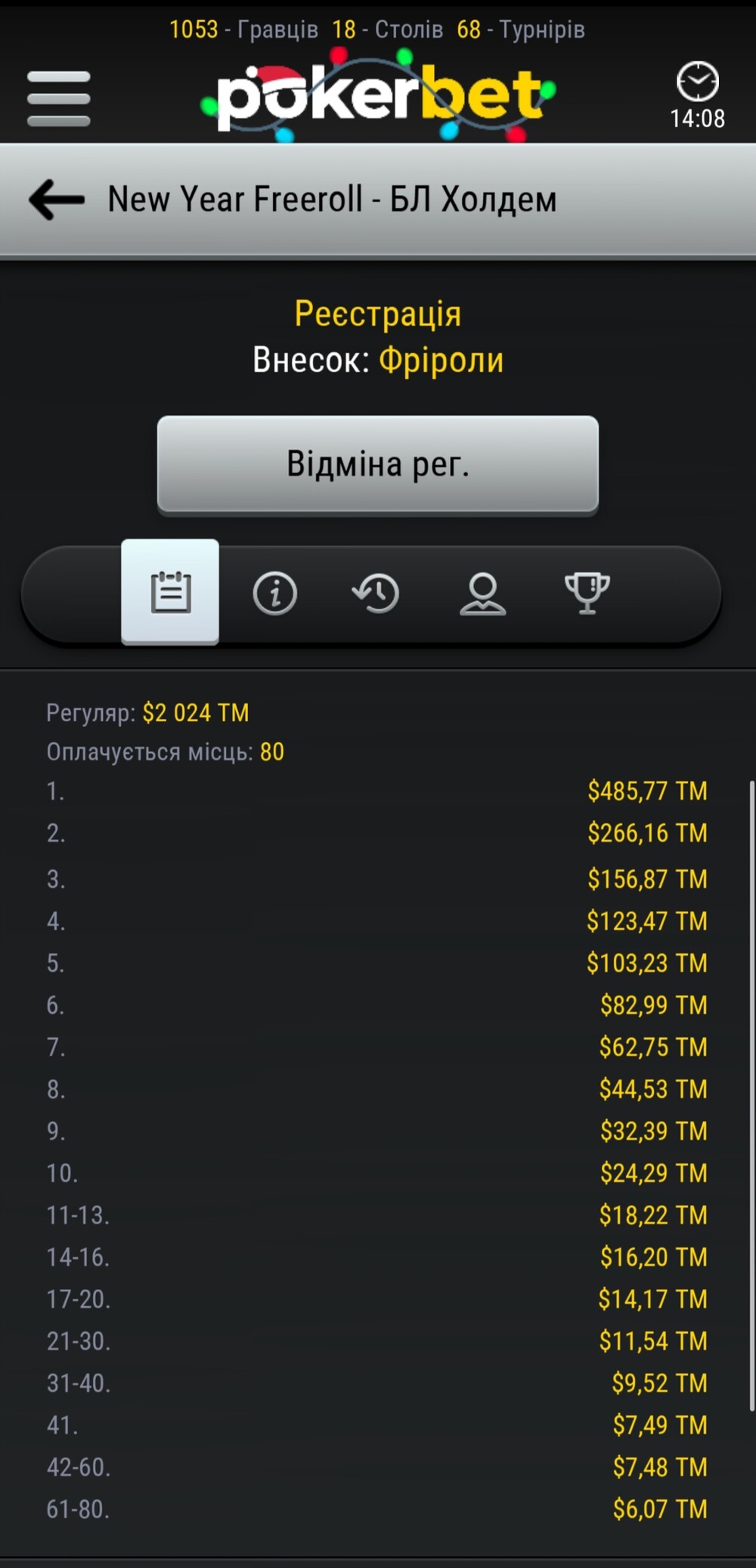
Task: Switch to the tournament info tab
Action: 274,593
